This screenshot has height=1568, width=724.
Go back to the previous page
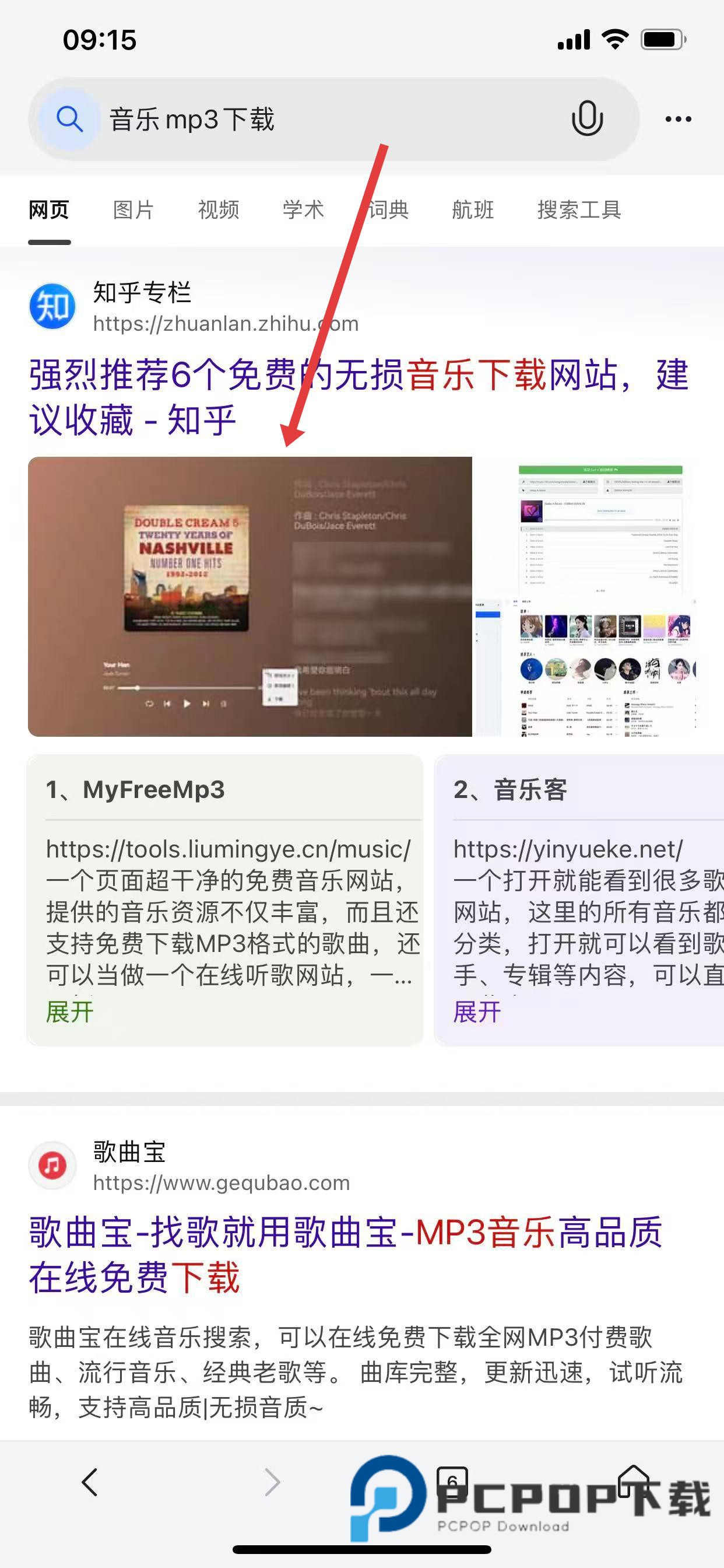click(90, 1483)
